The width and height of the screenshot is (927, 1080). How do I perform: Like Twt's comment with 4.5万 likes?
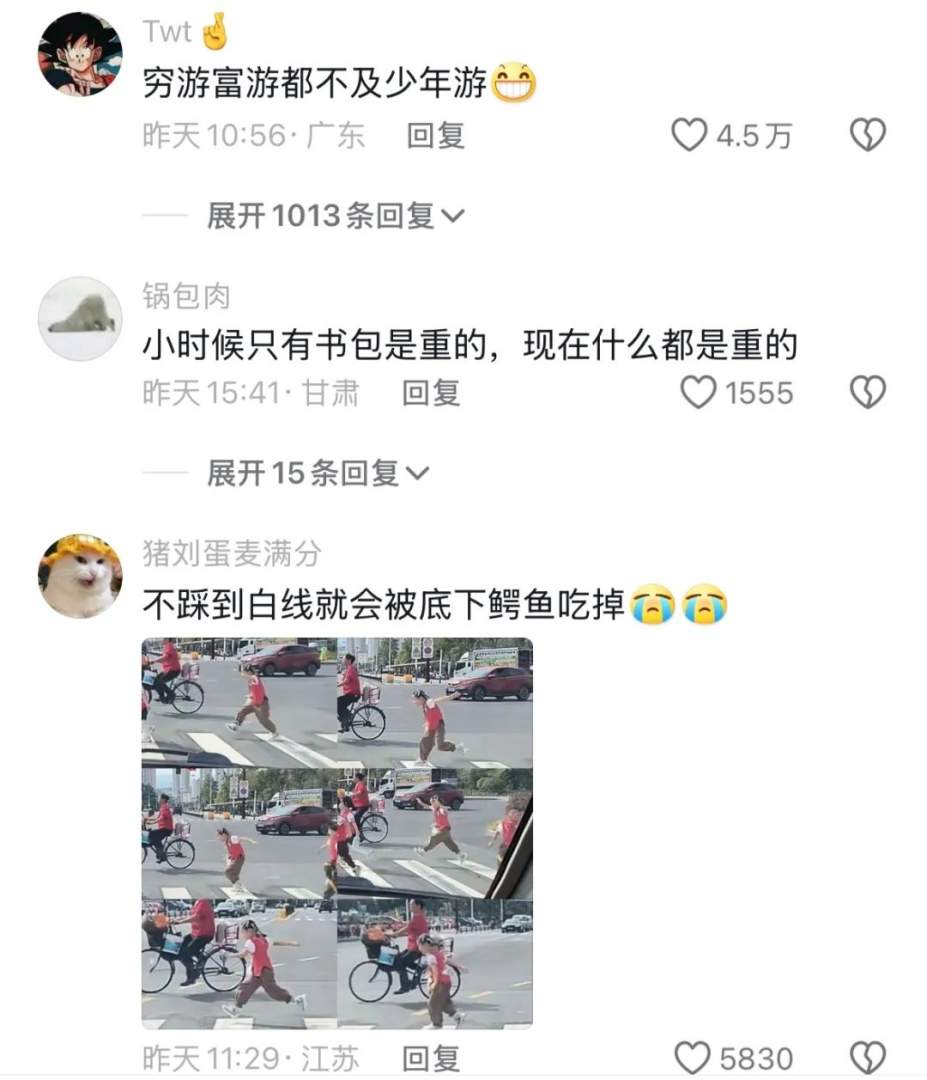coord(688,135)
